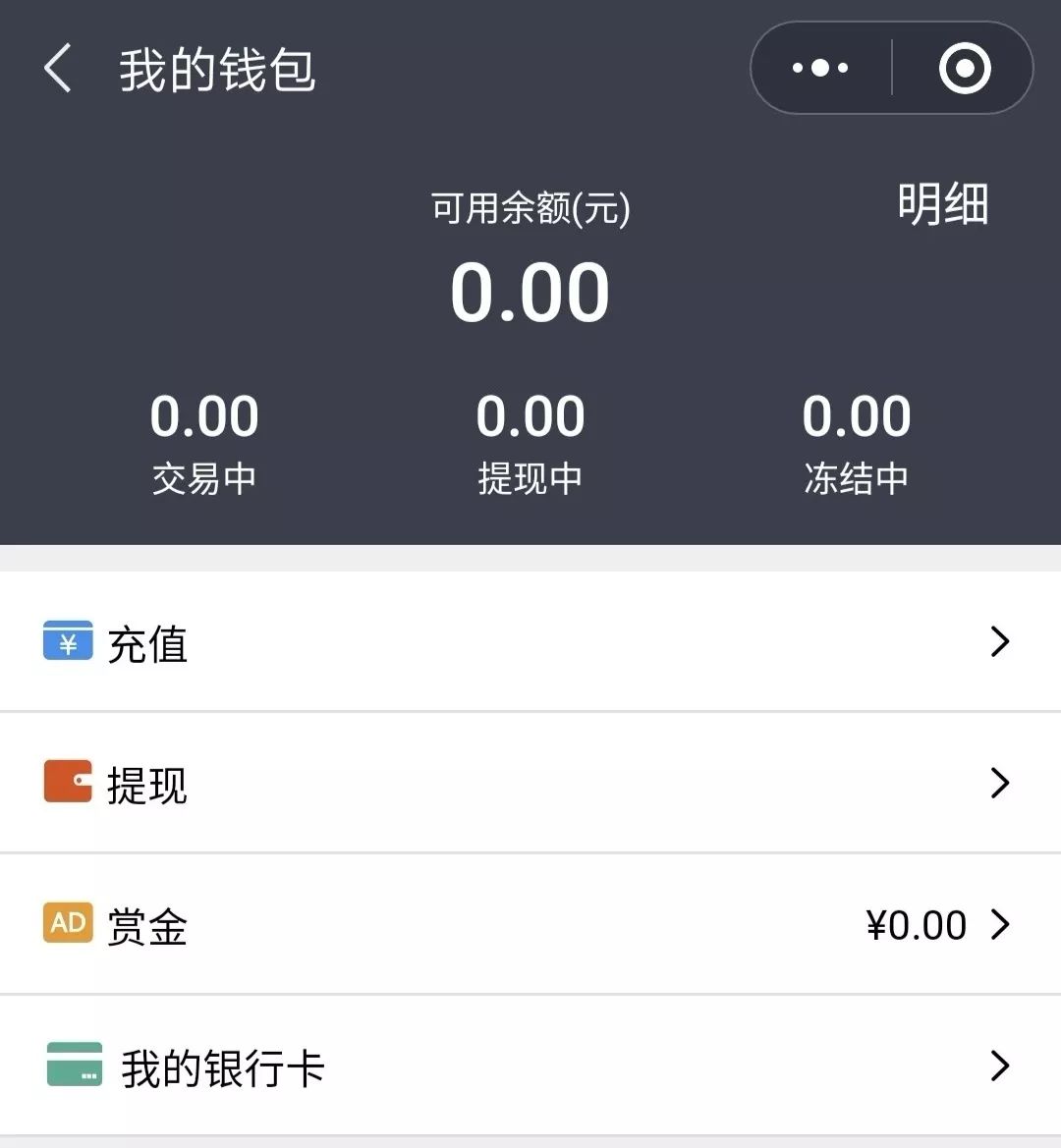The height and width of the screenshot is (1148, 1061).
Task: Open the mini program more-options menu
Action: [x=820, y=68]
